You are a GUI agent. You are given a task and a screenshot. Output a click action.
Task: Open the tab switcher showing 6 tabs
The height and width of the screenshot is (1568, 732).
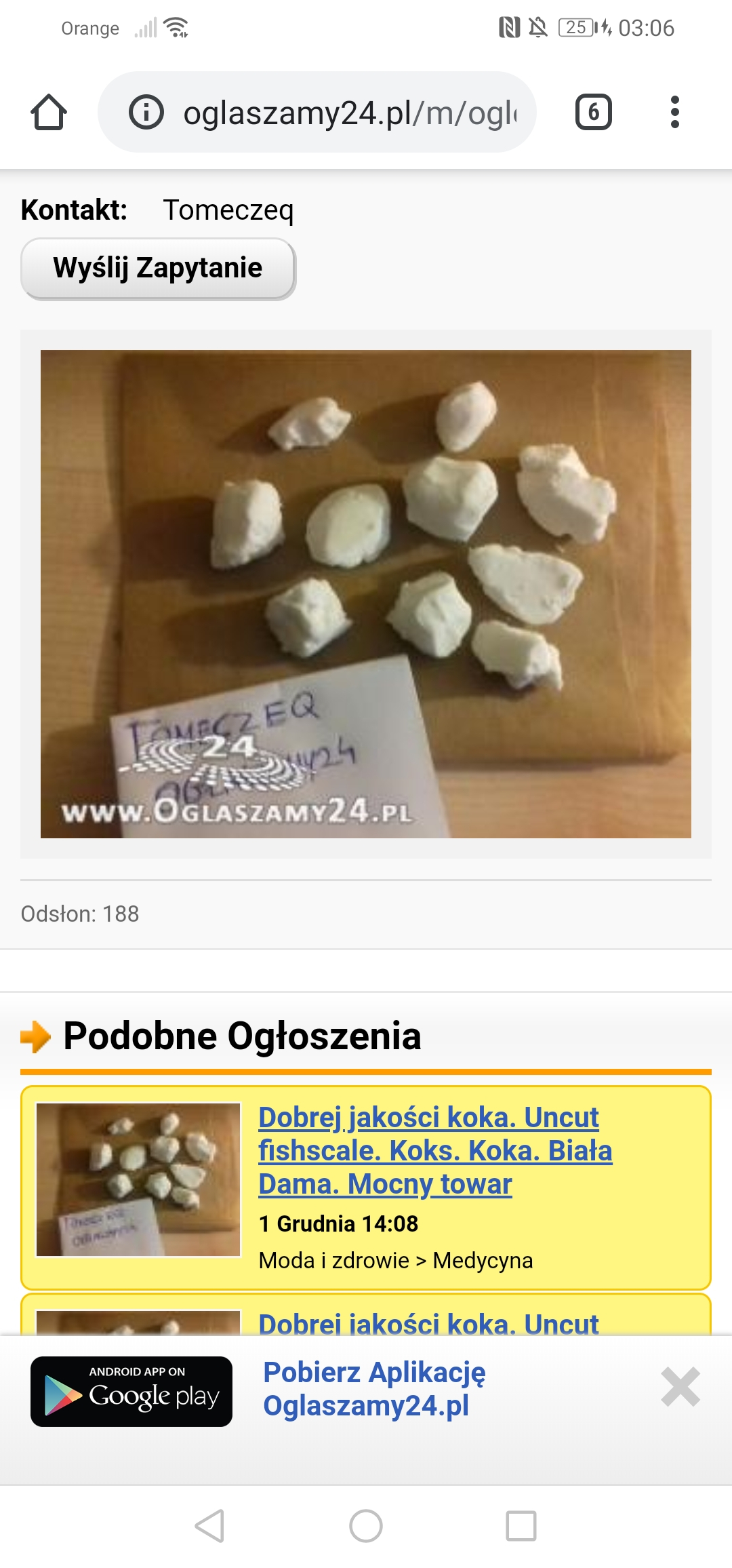[593, 112]
